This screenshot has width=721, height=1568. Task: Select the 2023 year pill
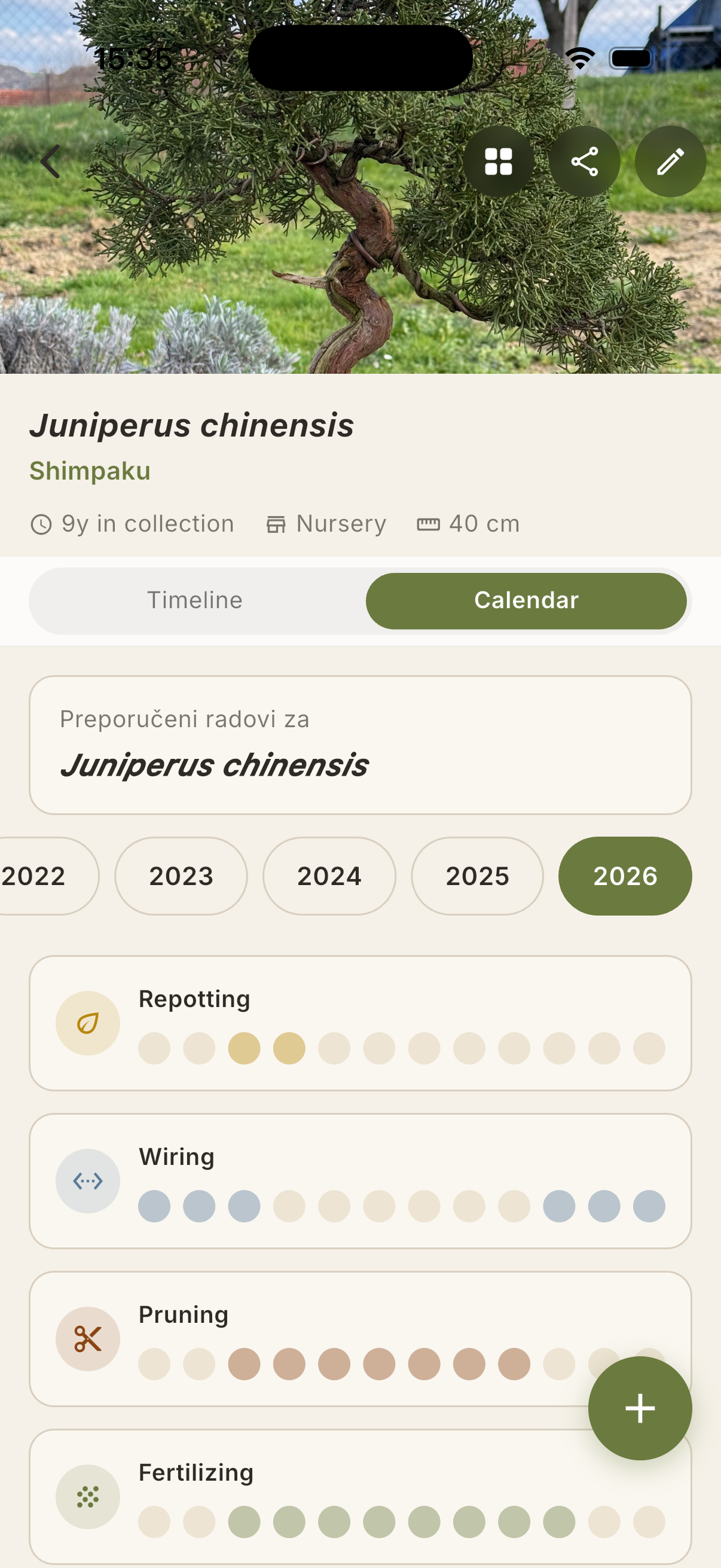(181, 876)
